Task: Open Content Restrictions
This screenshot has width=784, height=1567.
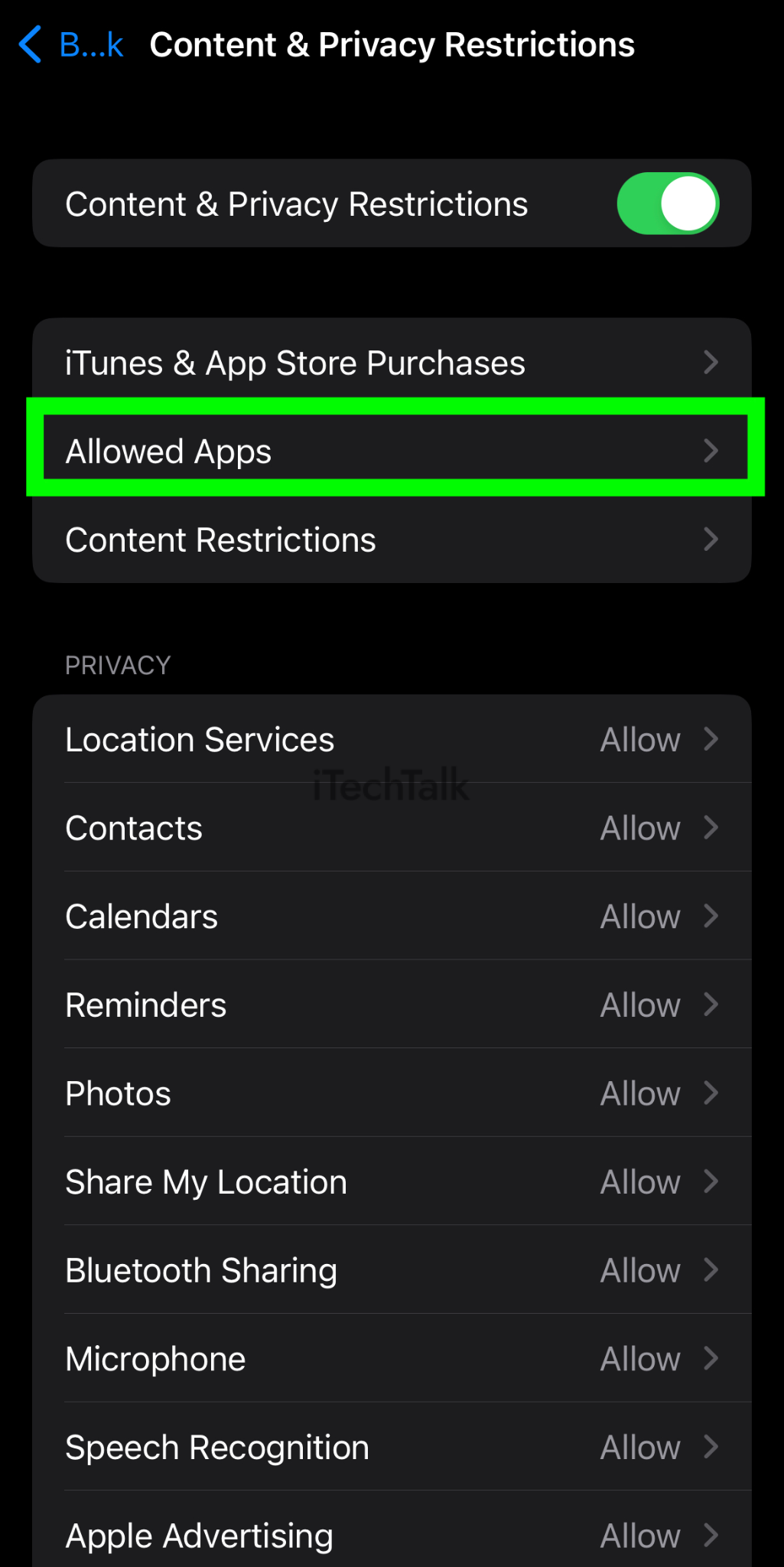Action: point(392,539)
